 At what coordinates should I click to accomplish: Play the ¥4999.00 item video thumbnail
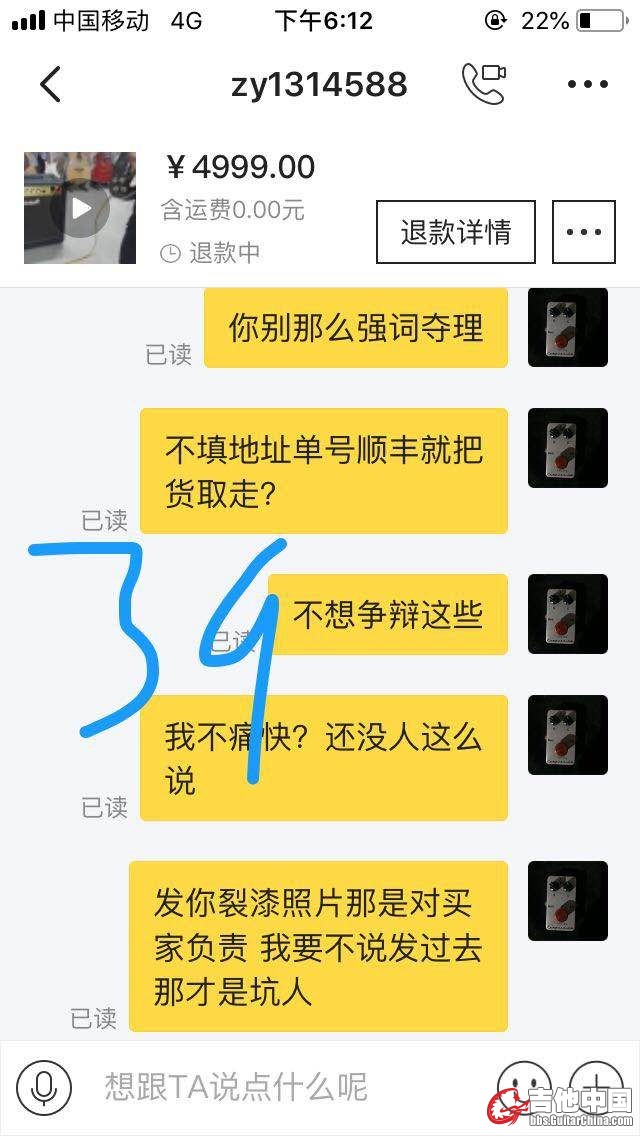point(80,208)
